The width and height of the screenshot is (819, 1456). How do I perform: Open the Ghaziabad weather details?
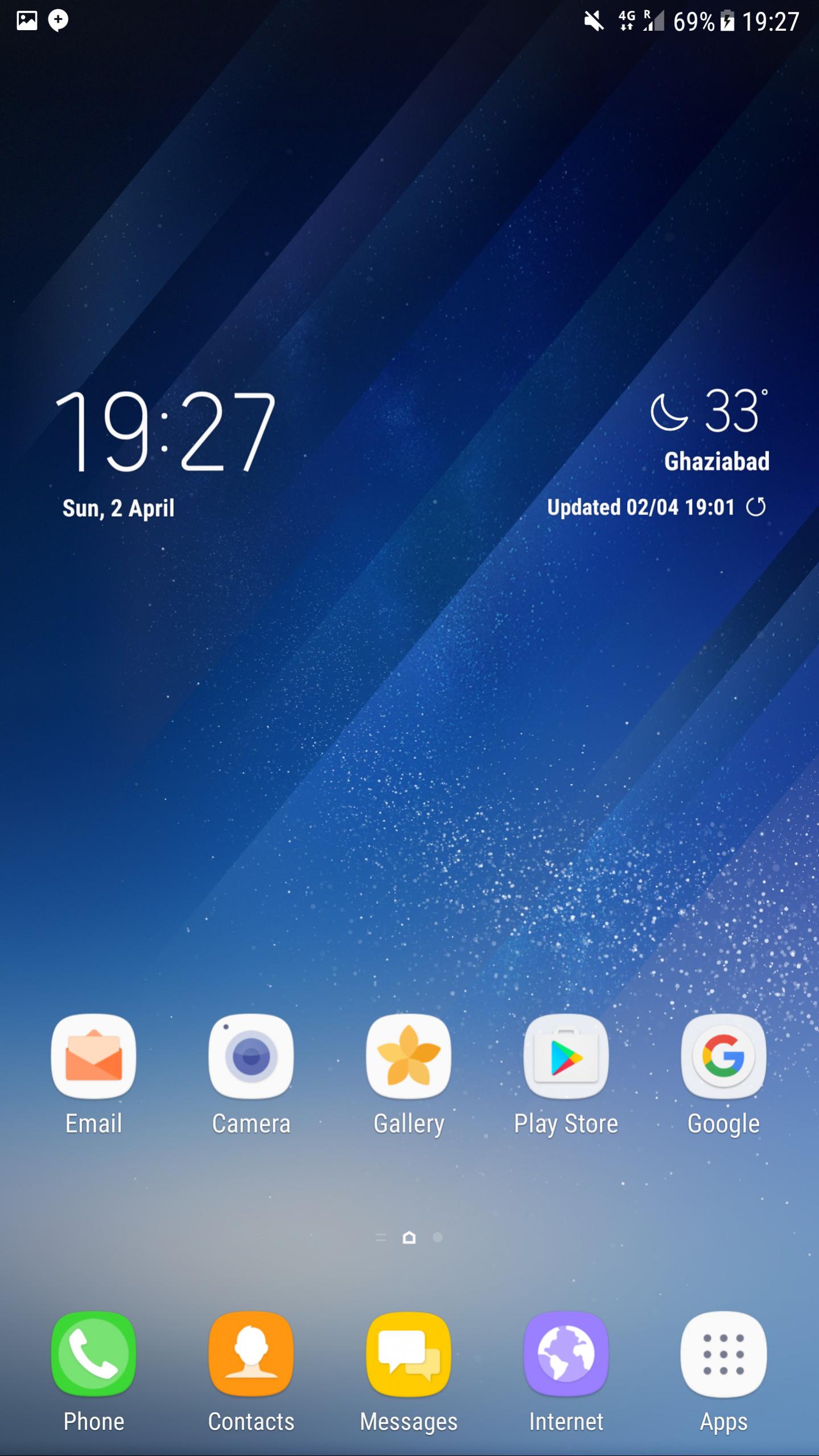717,461
